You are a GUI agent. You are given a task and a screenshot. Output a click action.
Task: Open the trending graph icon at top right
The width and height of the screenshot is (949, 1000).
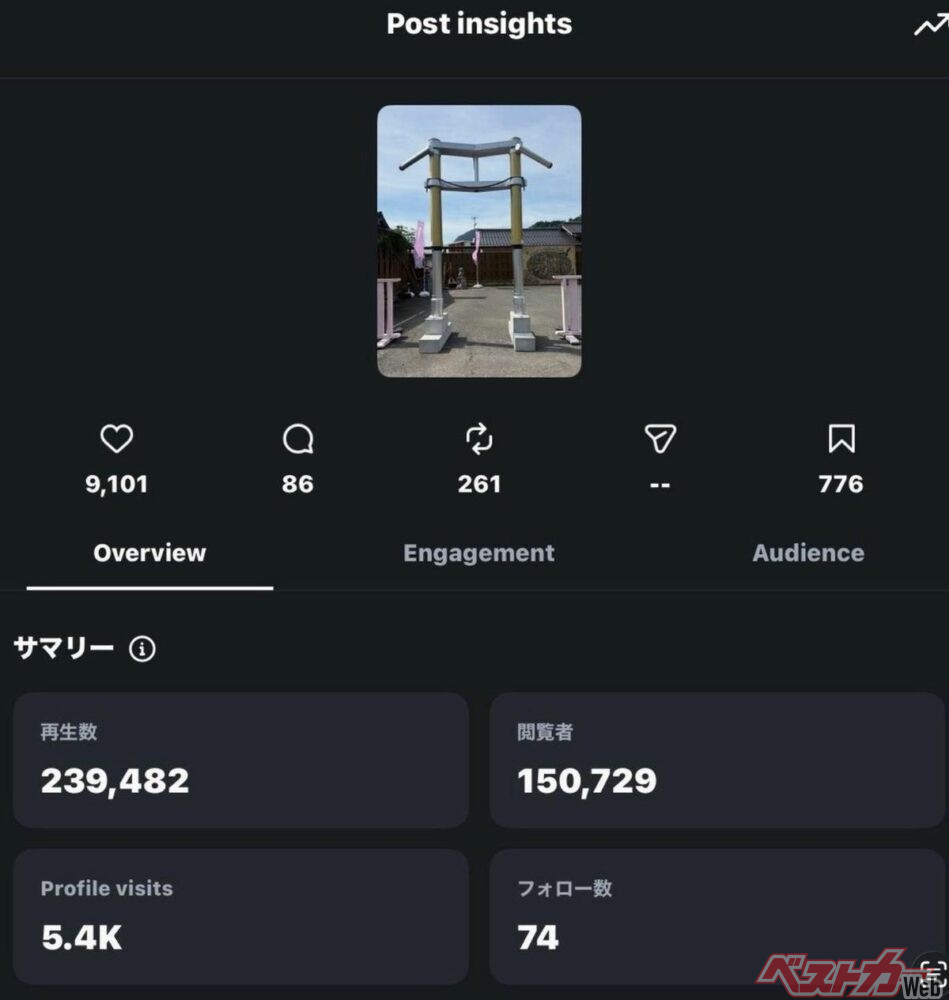[932, 25]
